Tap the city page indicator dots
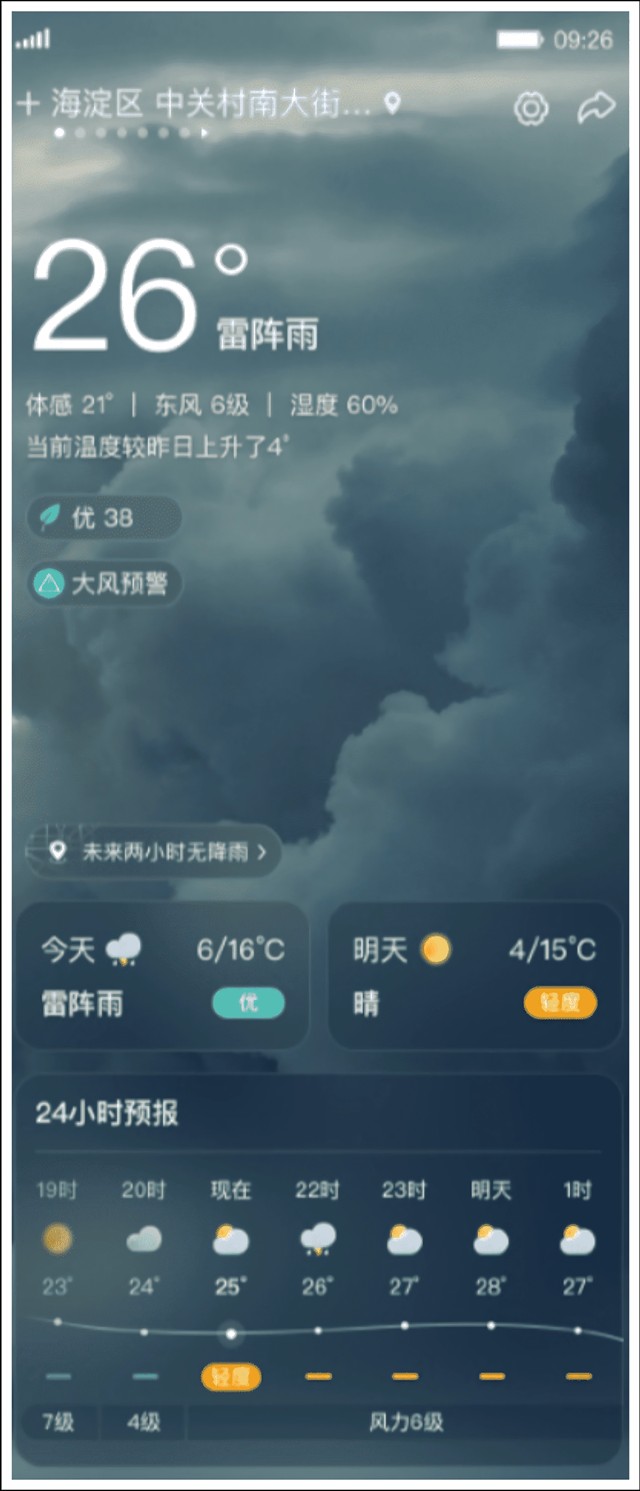640x1491 pixels. tap(131, 132)
